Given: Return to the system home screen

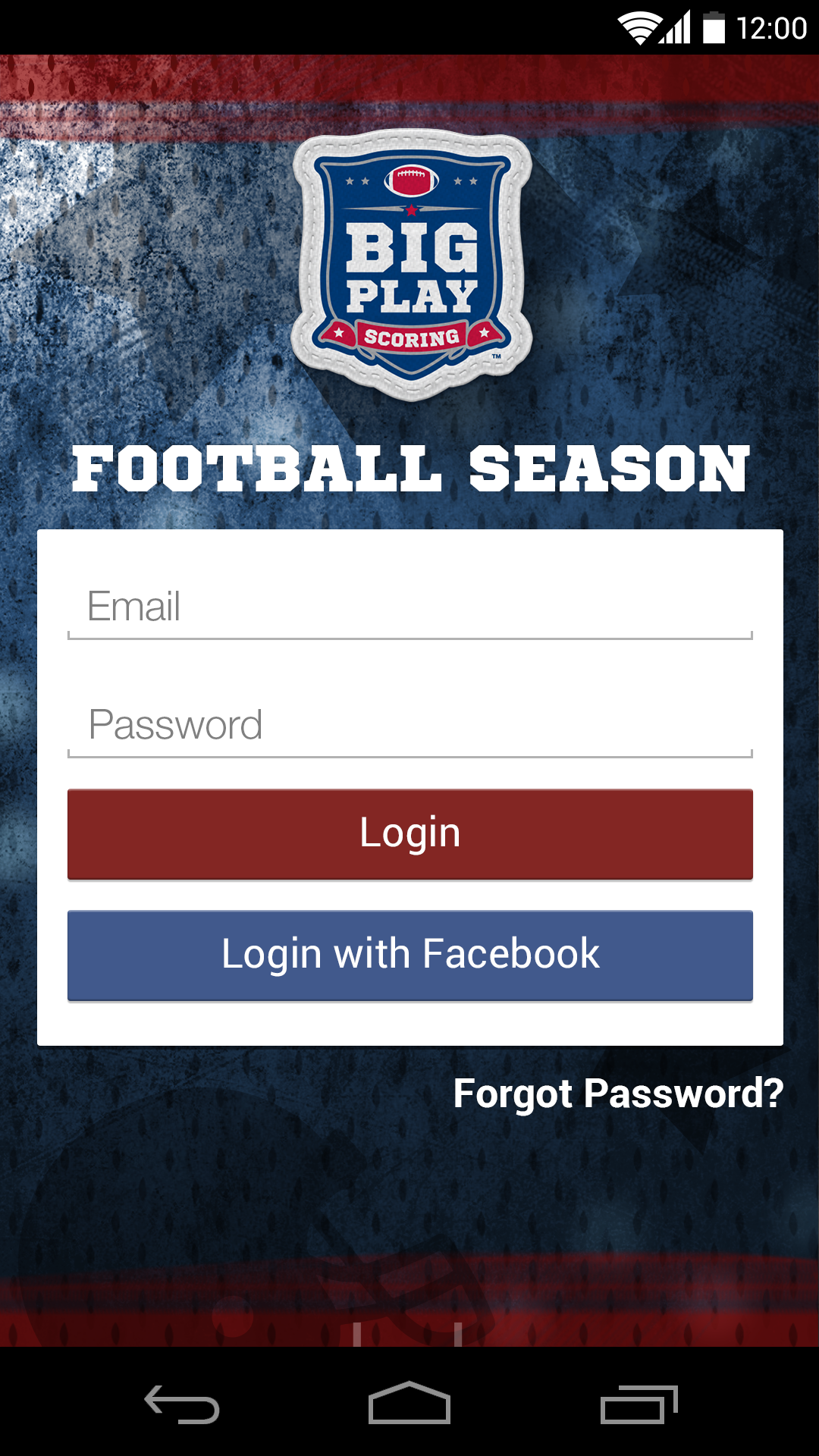Looking at the screenshot, I should [x=409, y=1404].
